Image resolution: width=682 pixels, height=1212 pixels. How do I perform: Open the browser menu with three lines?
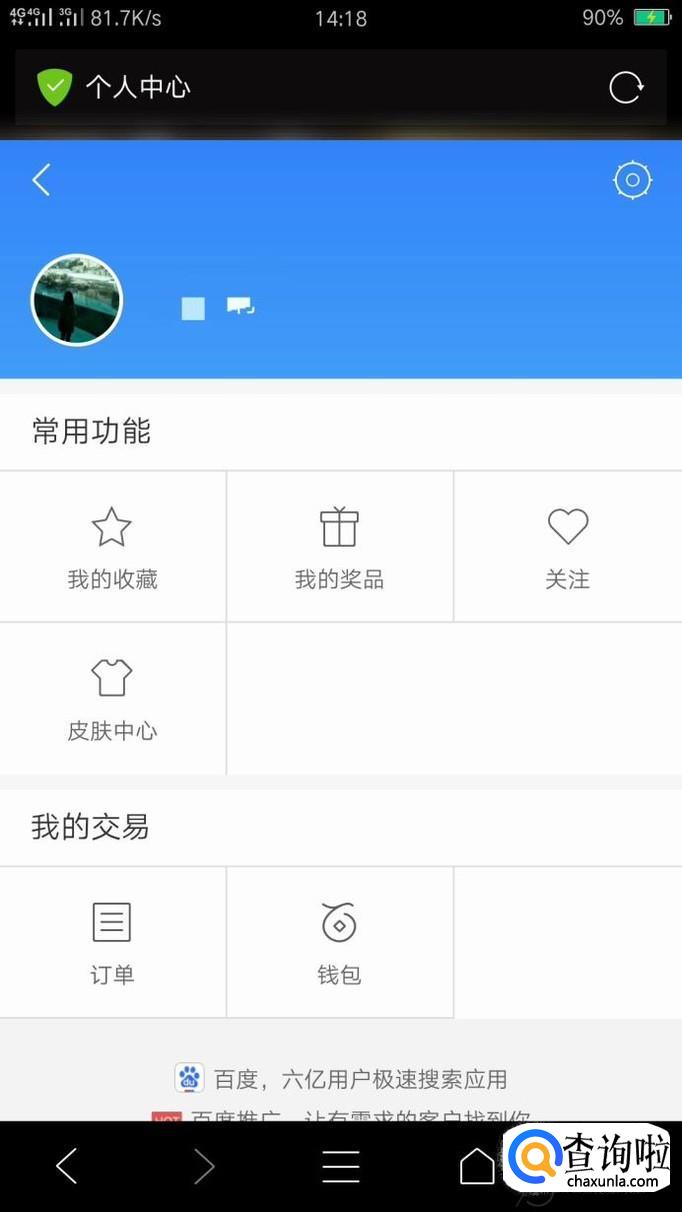coord(340,1166)
